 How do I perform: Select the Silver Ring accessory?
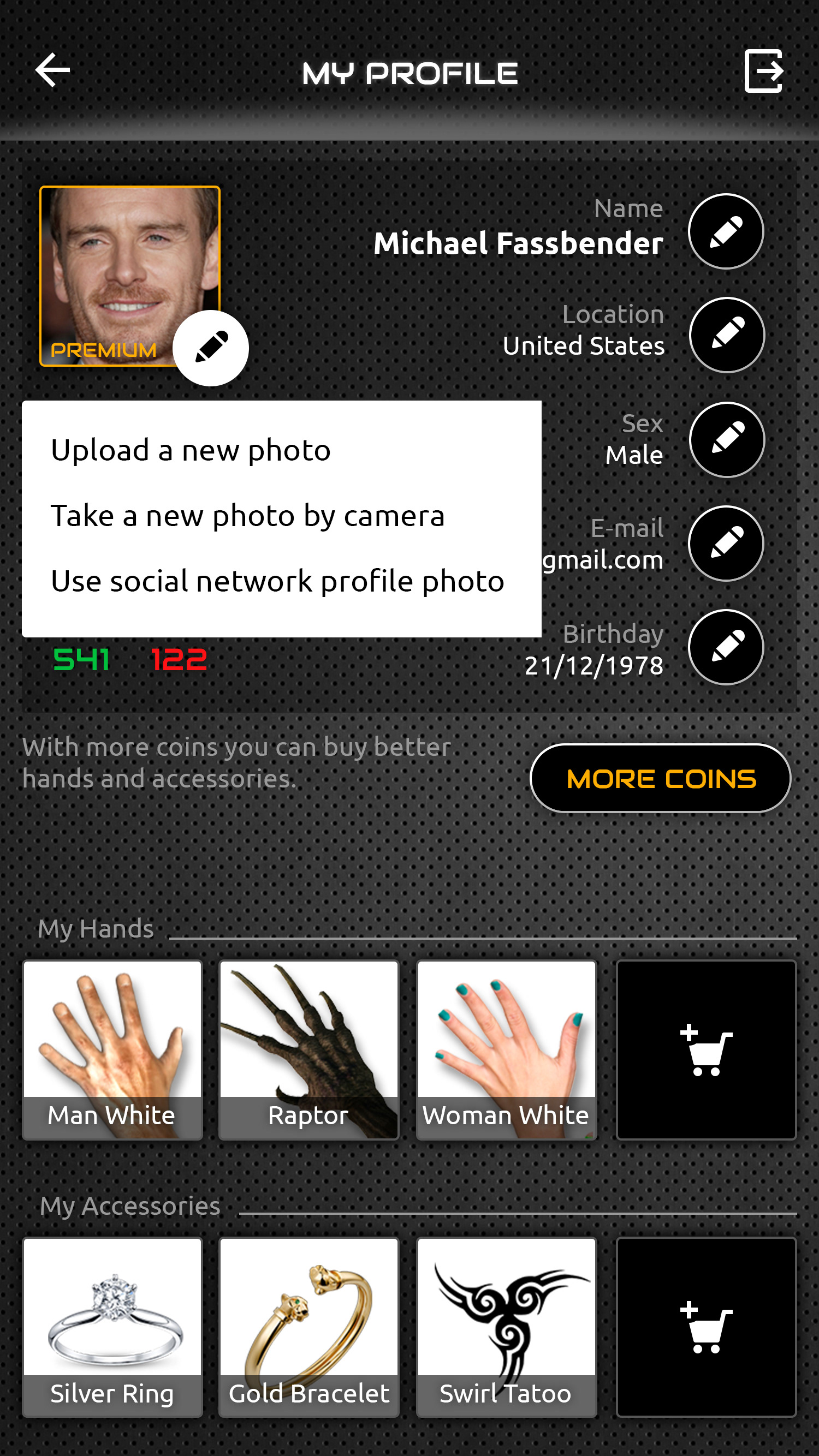(x=112, y=1327)
